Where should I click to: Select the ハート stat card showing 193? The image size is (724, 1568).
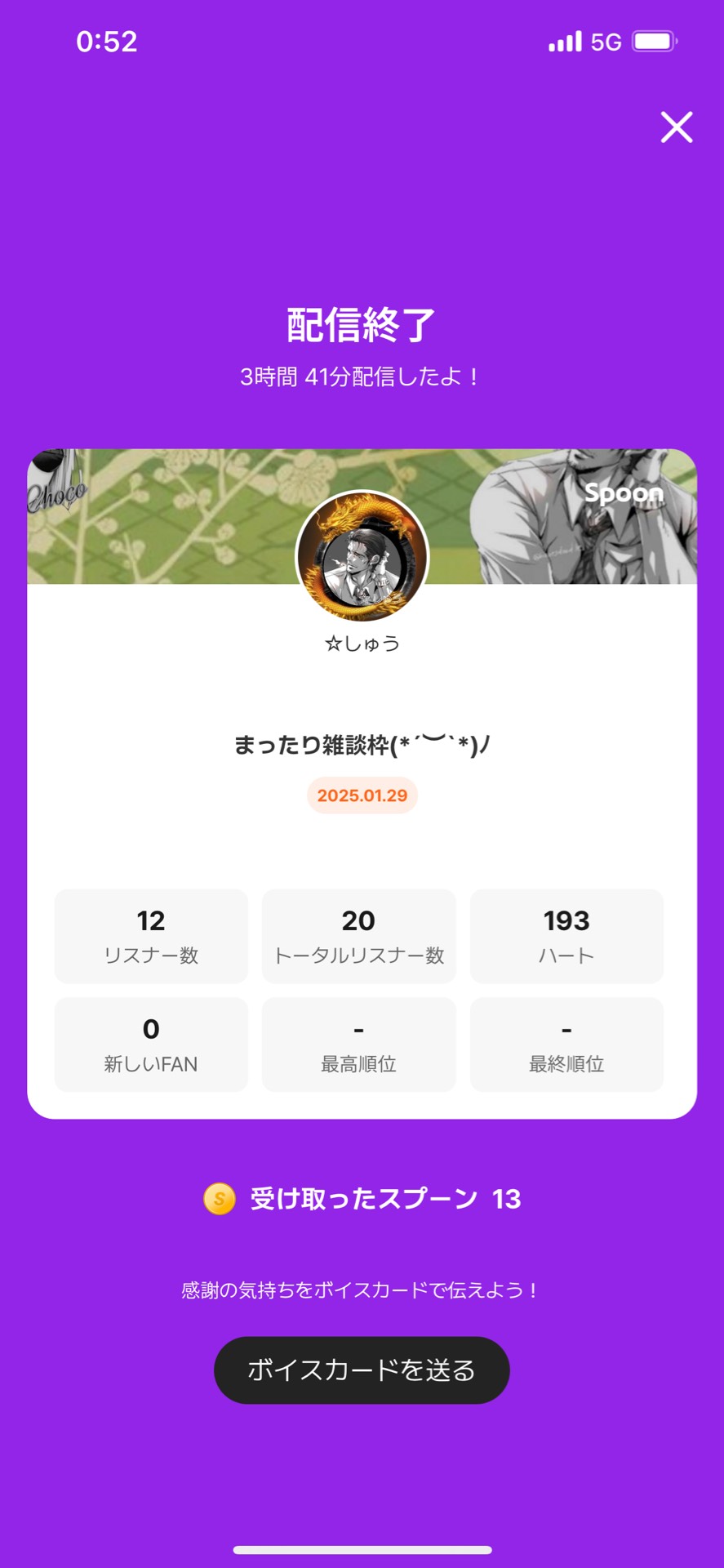(x=566, y=936)
